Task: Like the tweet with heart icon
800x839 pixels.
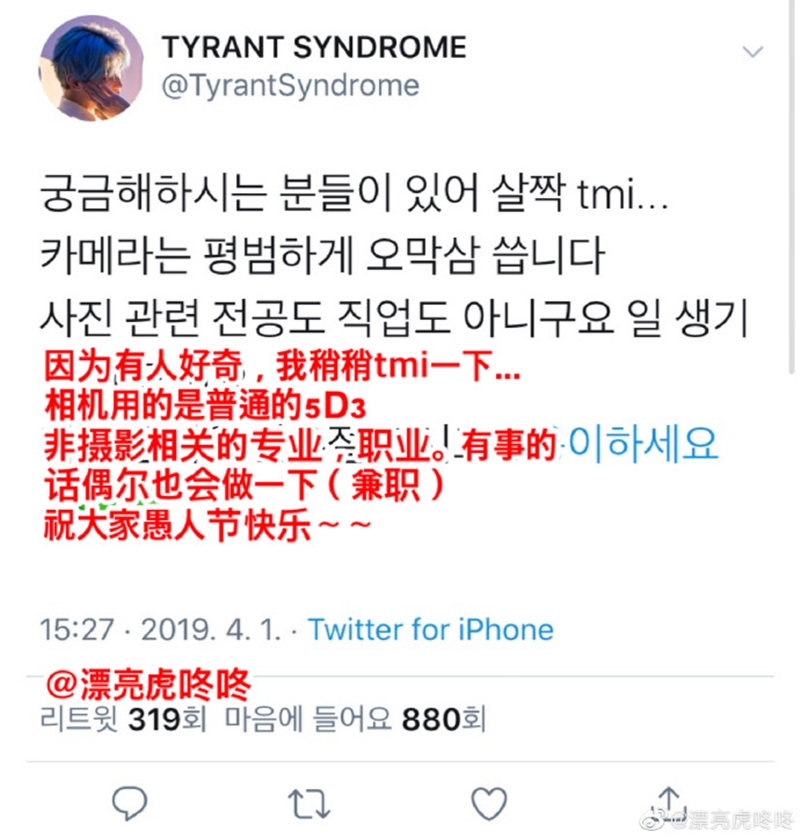Action: pyautogui.click(x=488, y=800)
